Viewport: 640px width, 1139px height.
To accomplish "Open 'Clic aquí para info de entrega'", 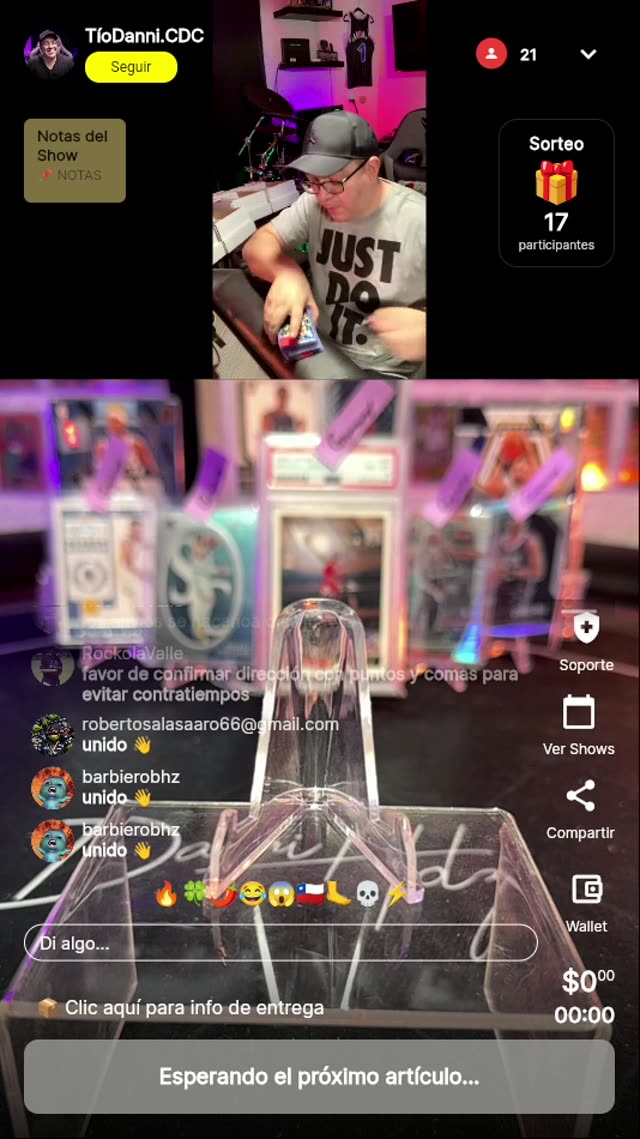I will point(183,1007).
